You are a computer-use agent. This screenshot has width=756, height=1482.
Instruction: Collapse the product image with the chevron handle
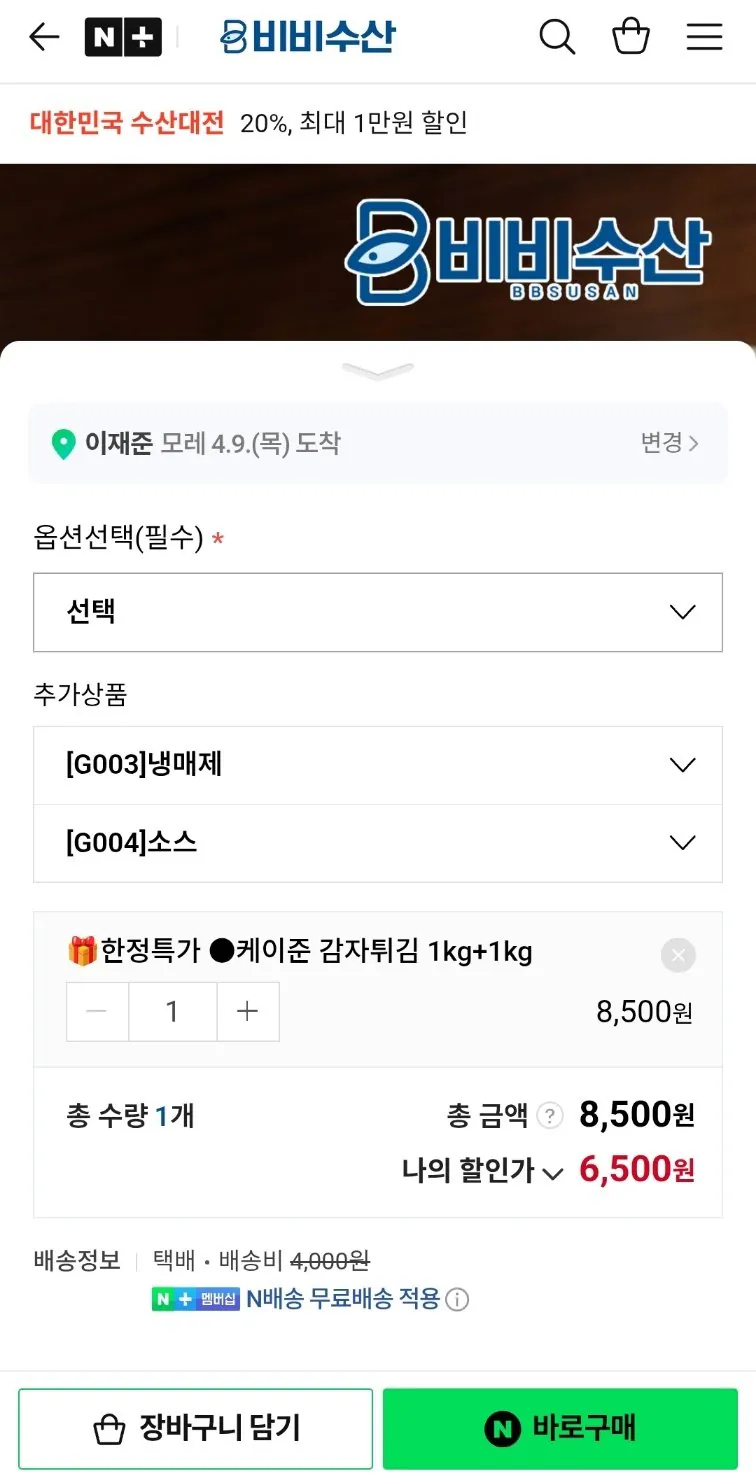[x=378, y=370]
